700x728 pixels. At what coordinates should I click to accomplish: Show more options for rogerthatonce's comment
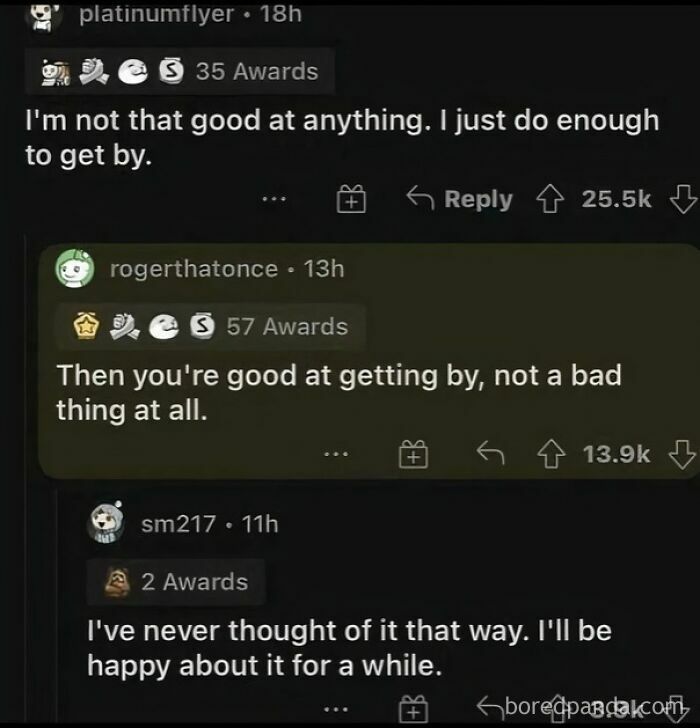336,455
